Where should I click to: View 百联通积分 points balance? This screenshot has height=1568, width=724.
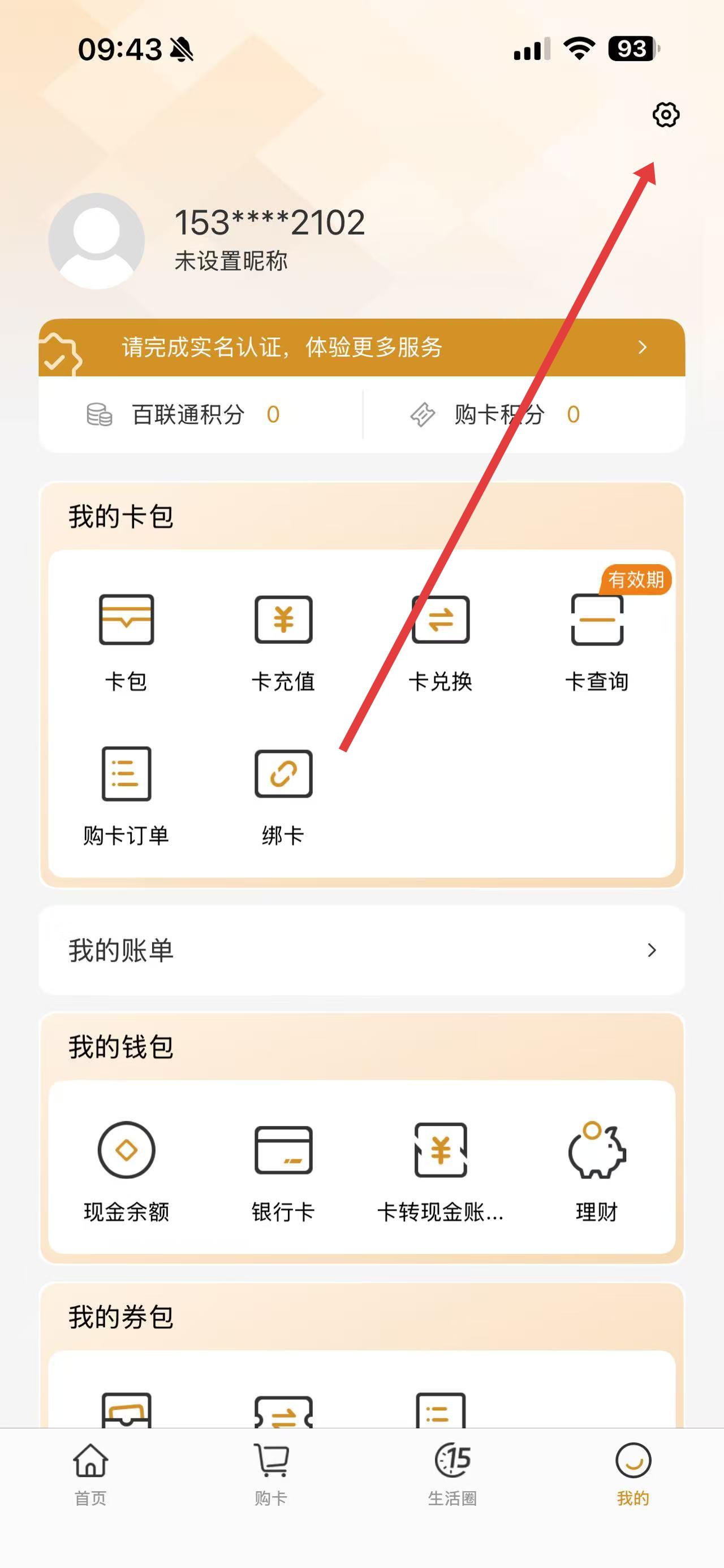point(183,414)
